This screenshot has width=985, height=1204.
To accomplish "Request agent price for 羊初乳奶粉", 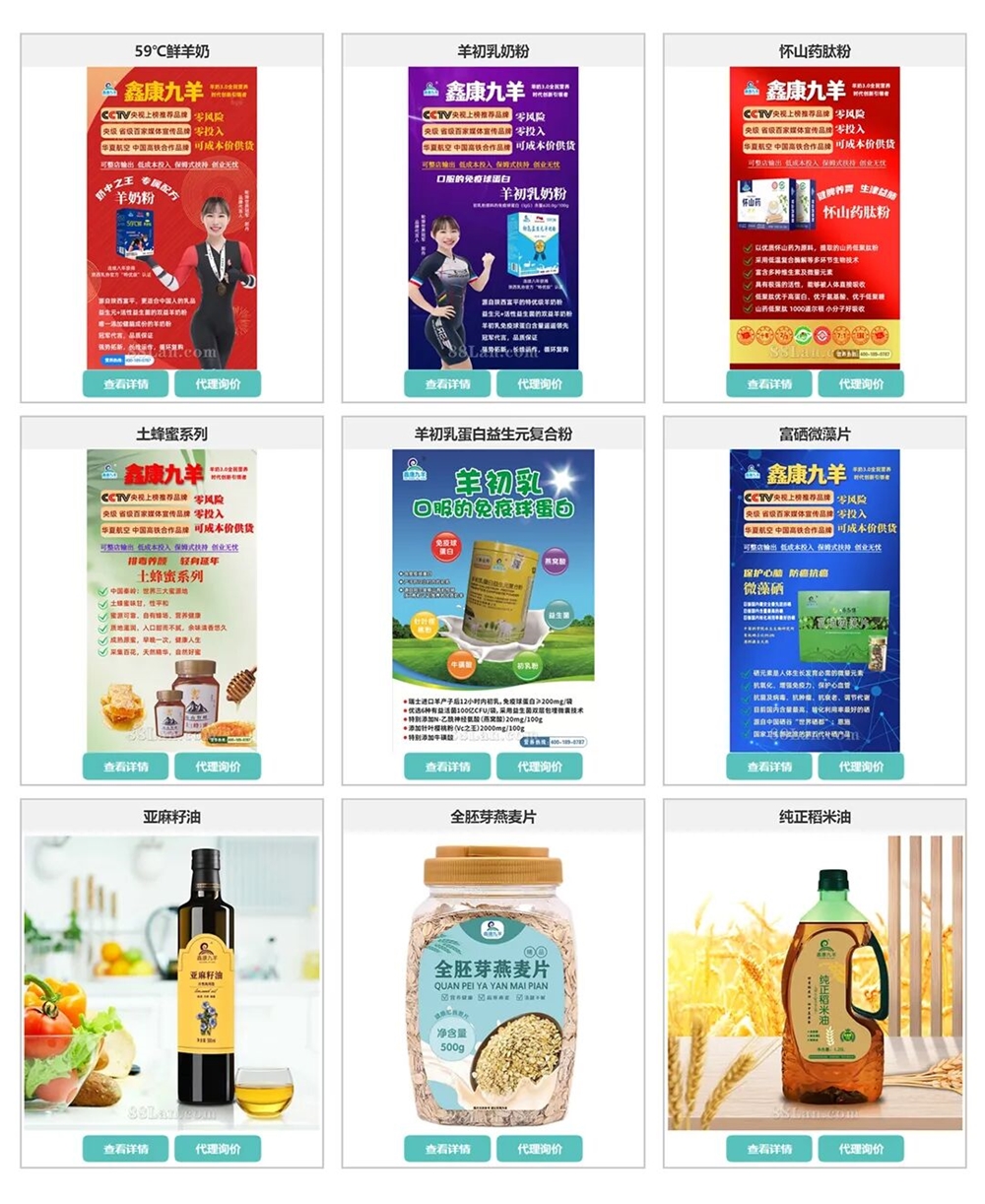I will coord(540,384).
